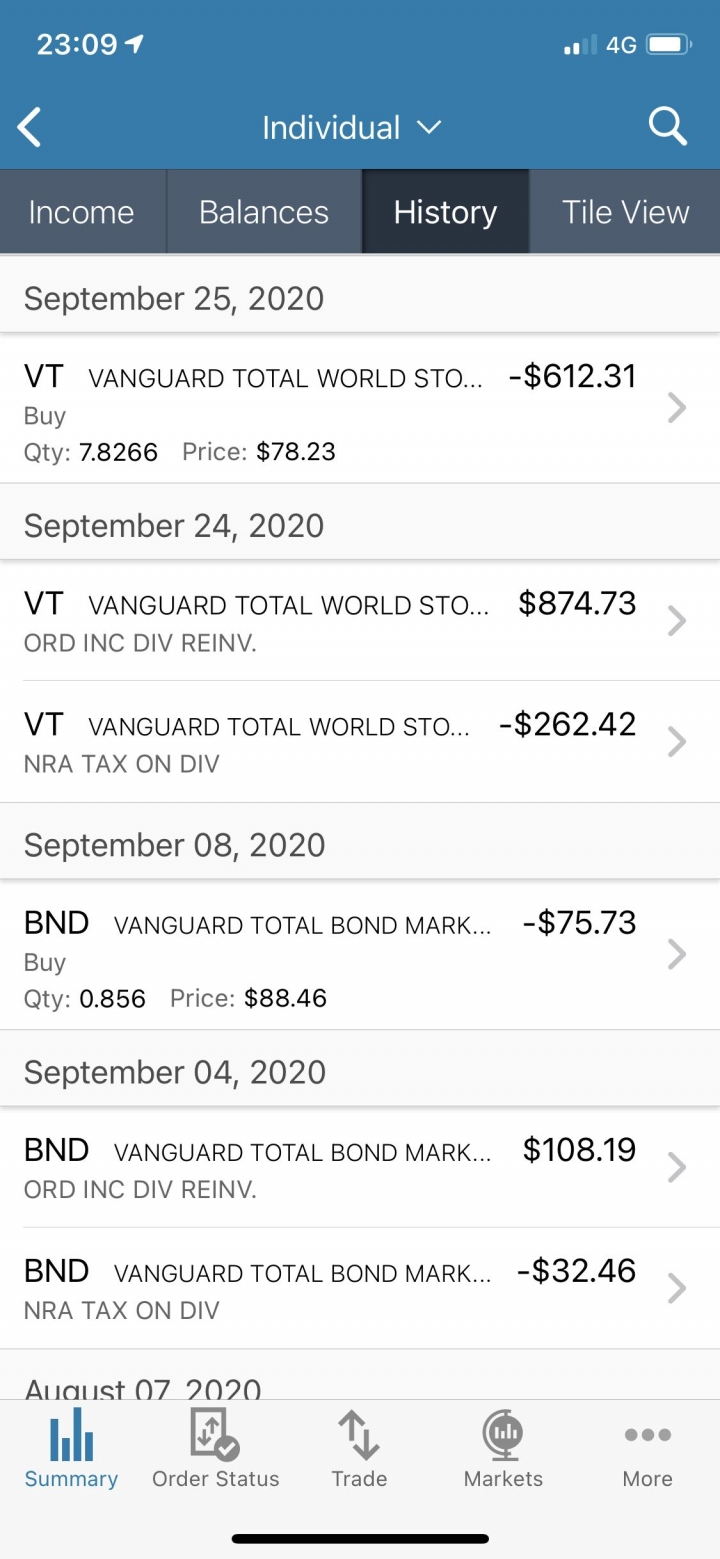720x1559 pixels.
Task: Go back with the top-left arrow
Action: pos(30,128)
